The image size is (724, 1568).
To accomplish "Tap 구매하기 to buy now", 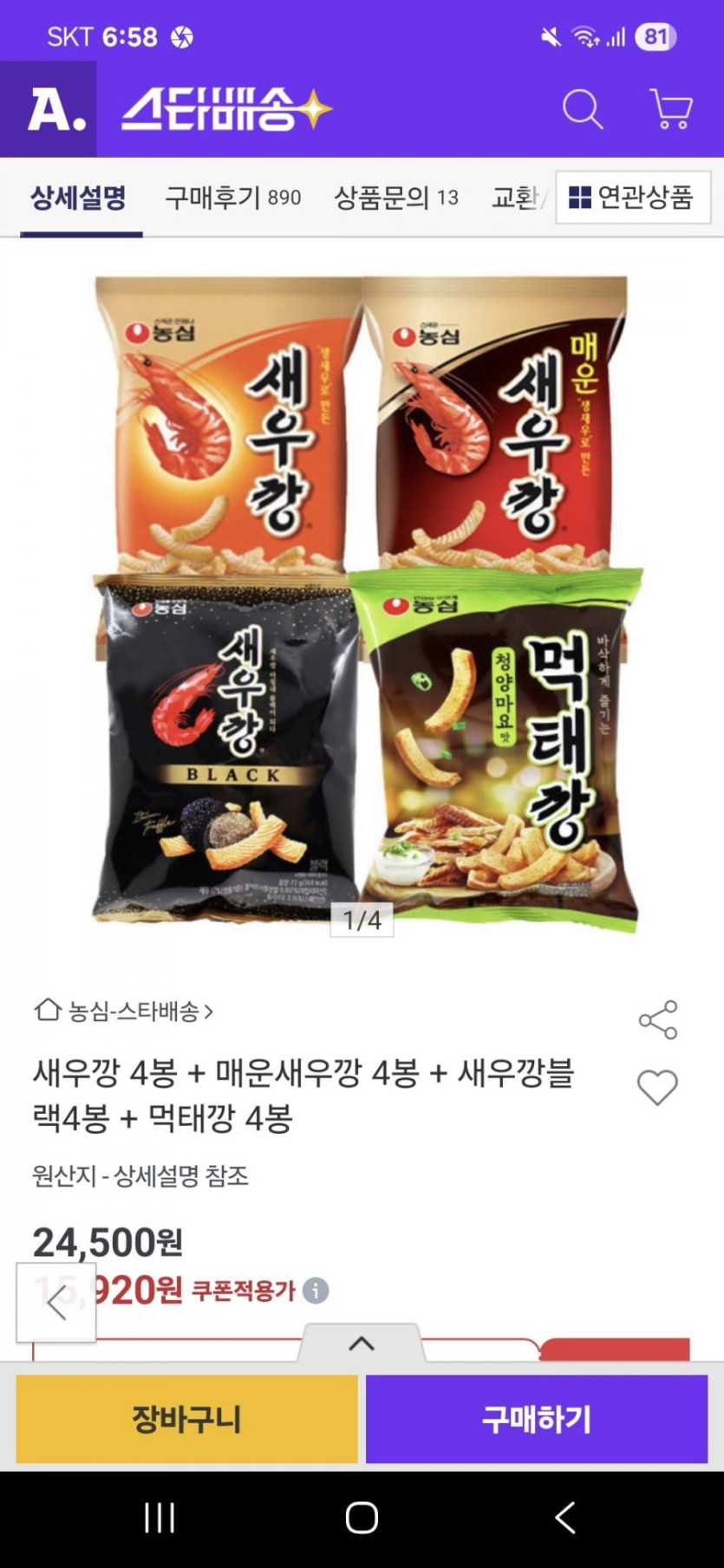I will 536,1419.
